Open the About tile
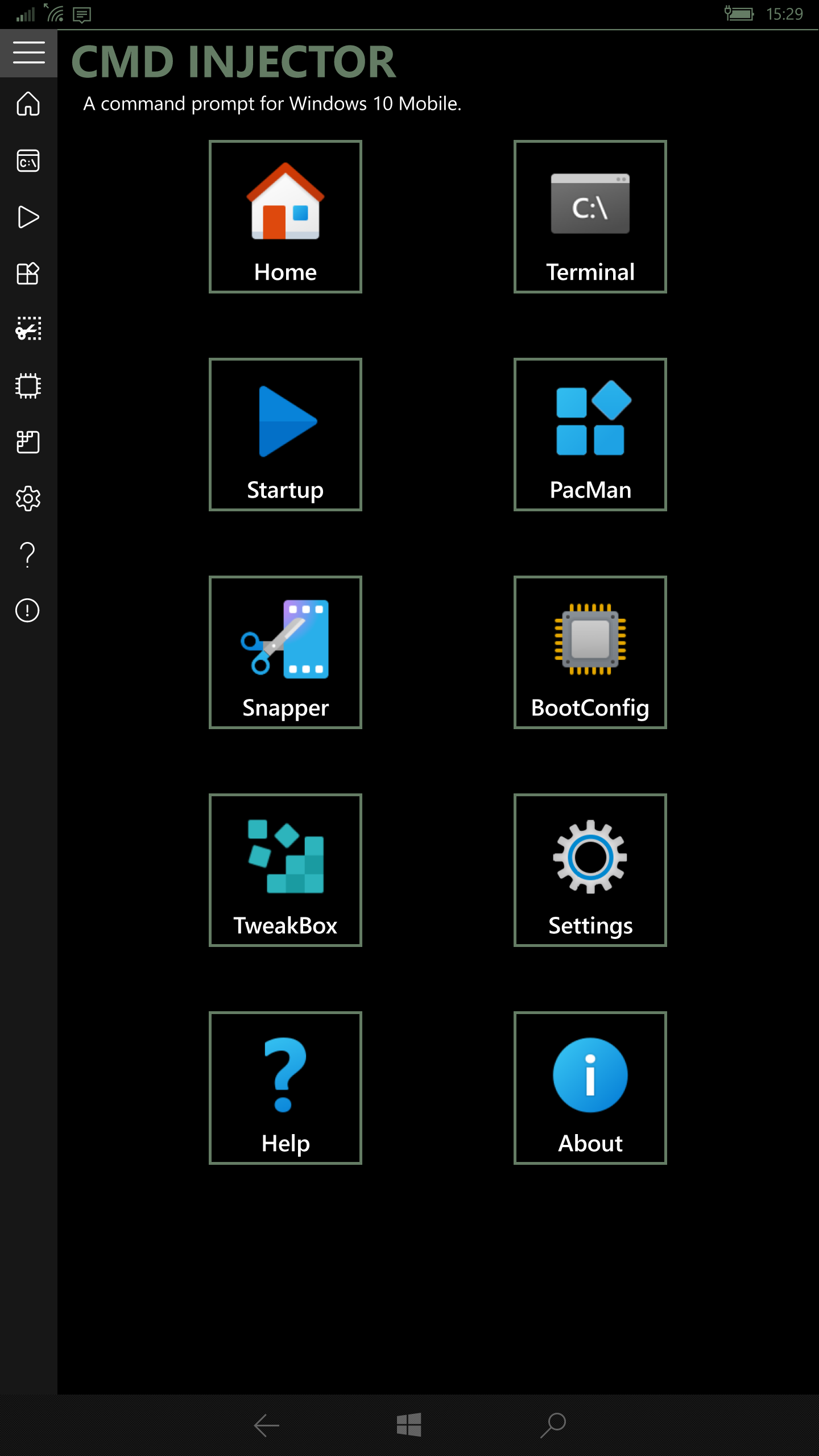Viewport: 819px width, 1456px height. pyautogui.click(x=590, y=1088)
